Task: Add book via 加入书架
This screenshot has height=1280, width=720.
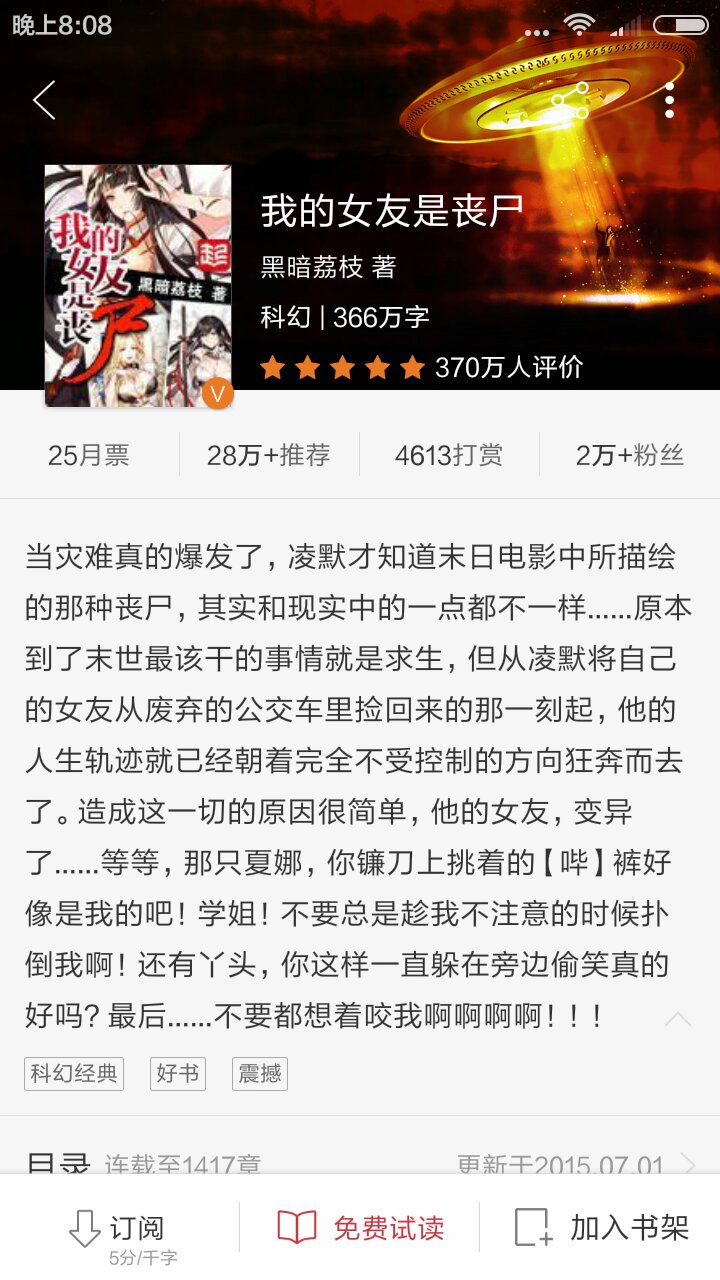Action: 602,1228
